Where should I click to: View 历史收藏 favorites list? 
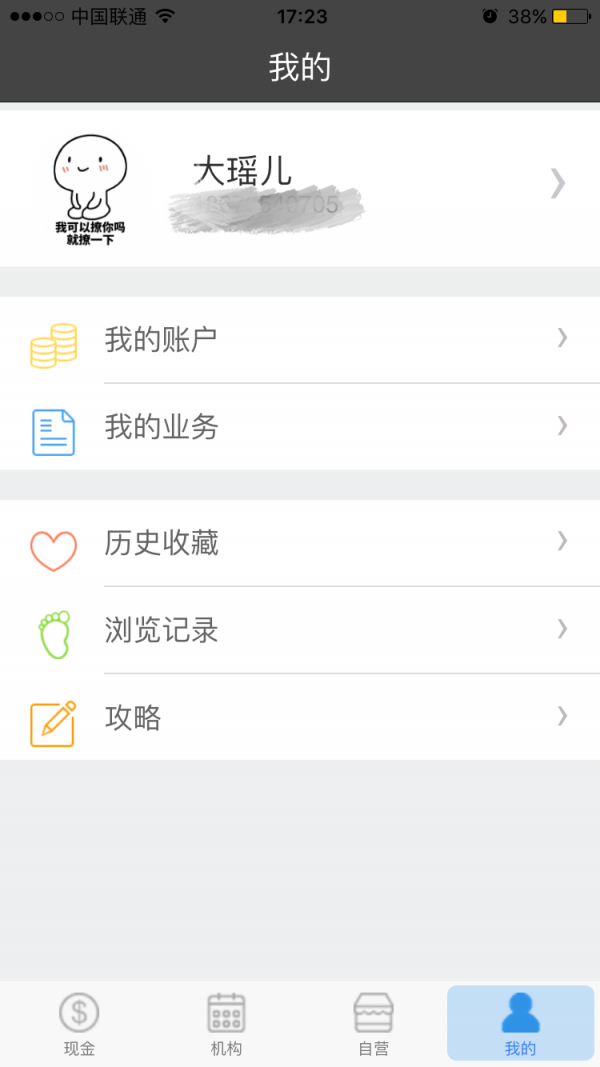(300, 543)
